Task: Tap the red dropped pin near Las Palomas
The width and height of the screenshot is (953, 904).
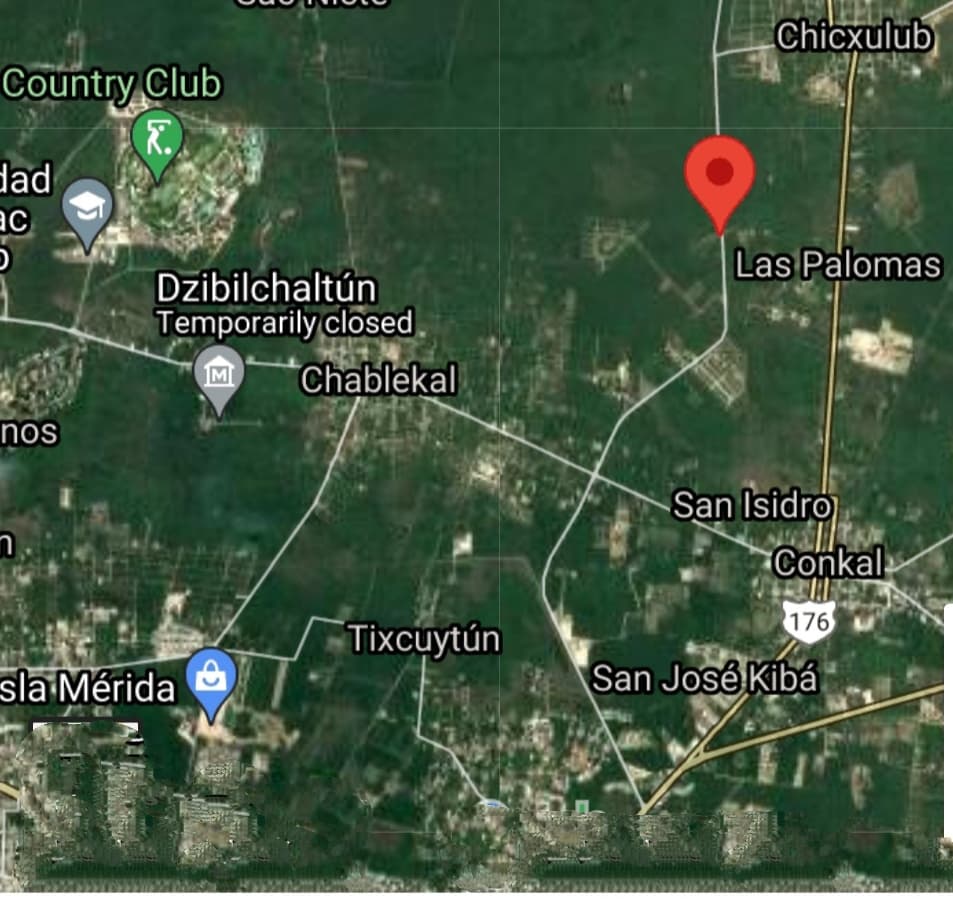Action: pyautogui.click(x=719, y=176)
